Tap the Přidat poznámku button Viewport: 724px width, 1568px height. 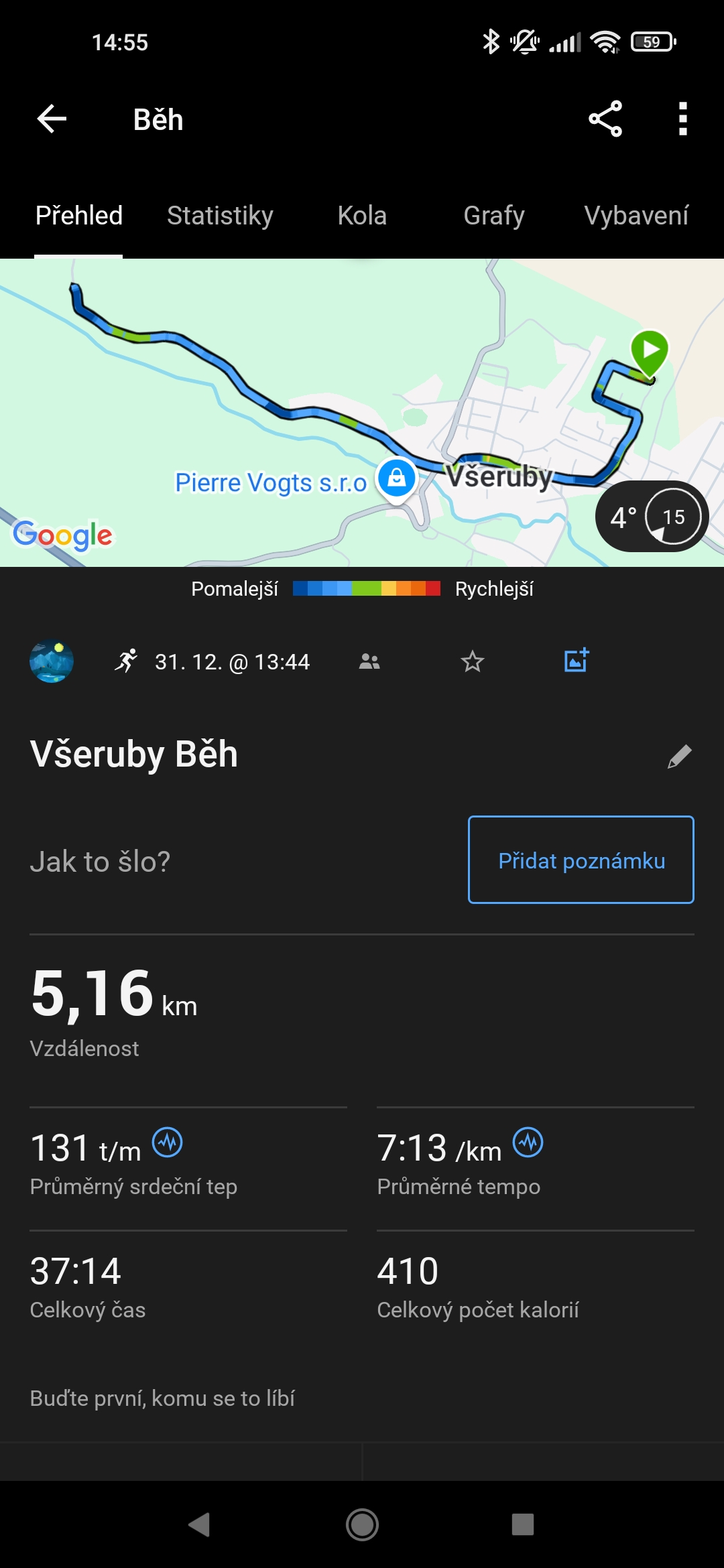click(581, 860)
